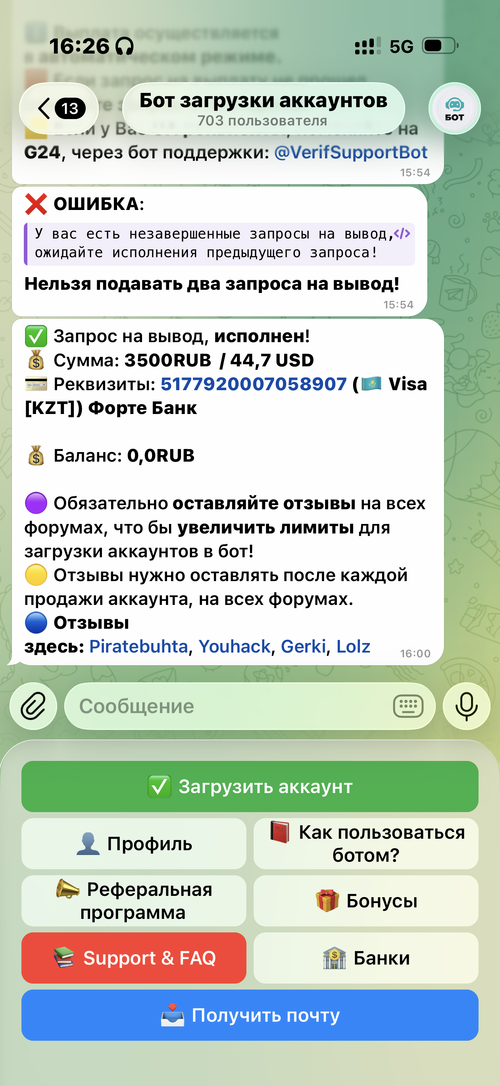
Task: Open the @VerifSupportBot link
Action: (x=350, y=152)
